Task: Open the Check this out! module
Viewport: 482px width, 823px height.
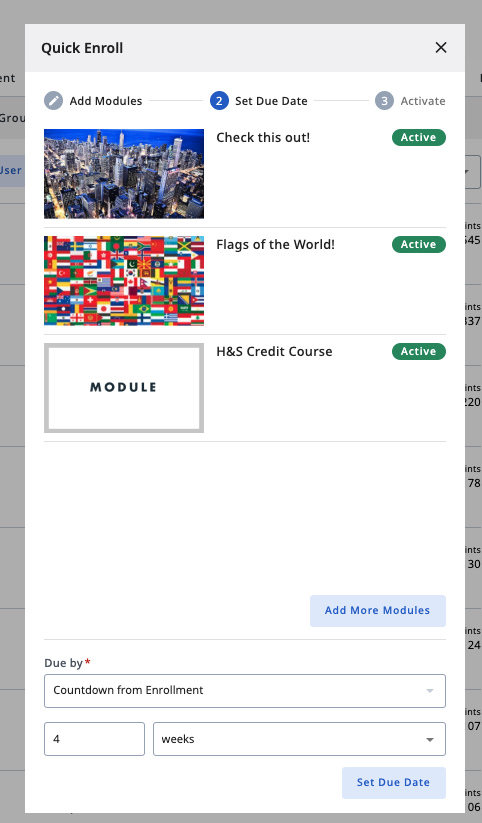Action: 263,138
